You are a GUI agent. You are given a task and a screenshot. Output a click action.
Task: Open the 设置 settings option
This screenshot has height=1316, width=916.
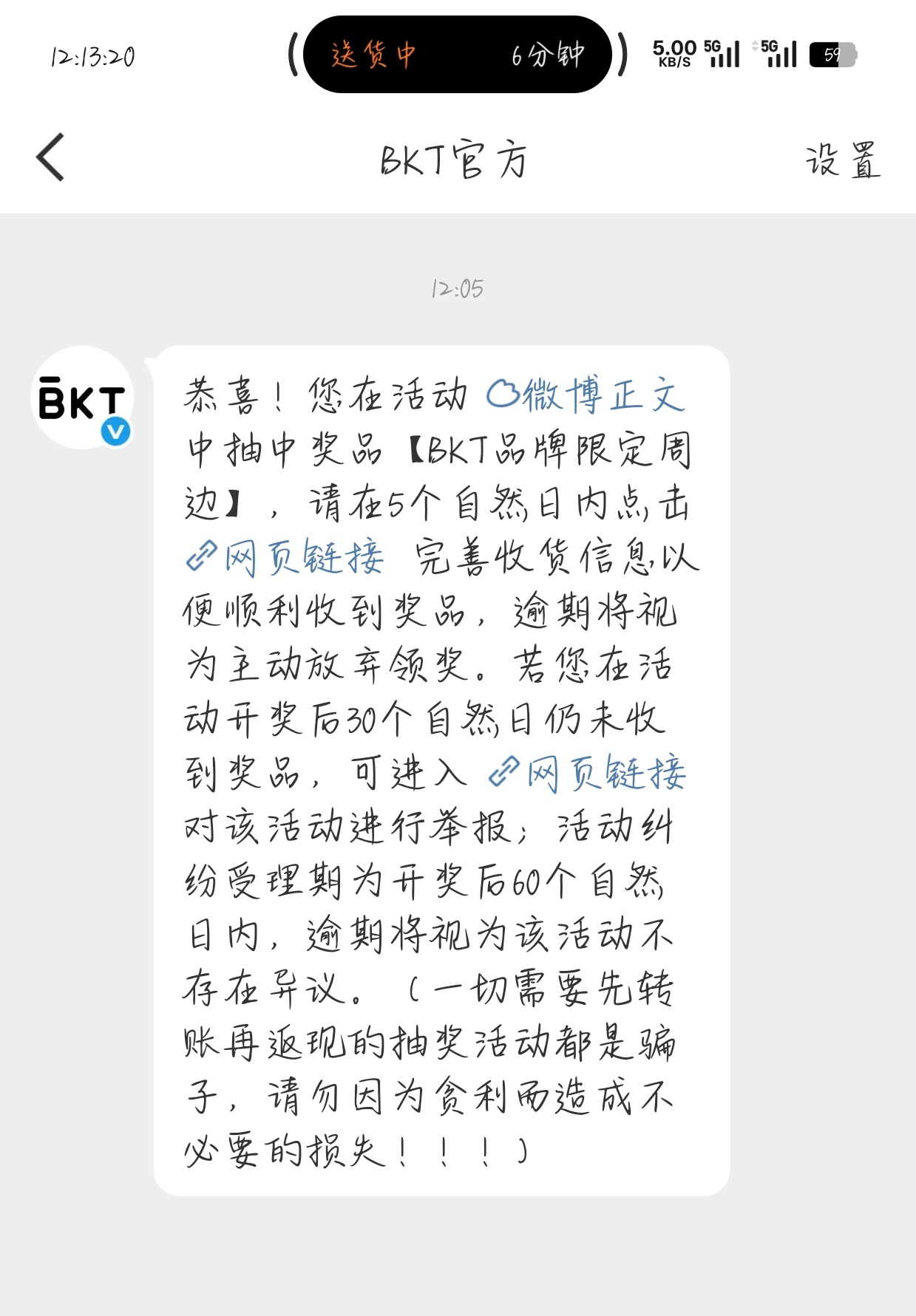tap(843, 159)
